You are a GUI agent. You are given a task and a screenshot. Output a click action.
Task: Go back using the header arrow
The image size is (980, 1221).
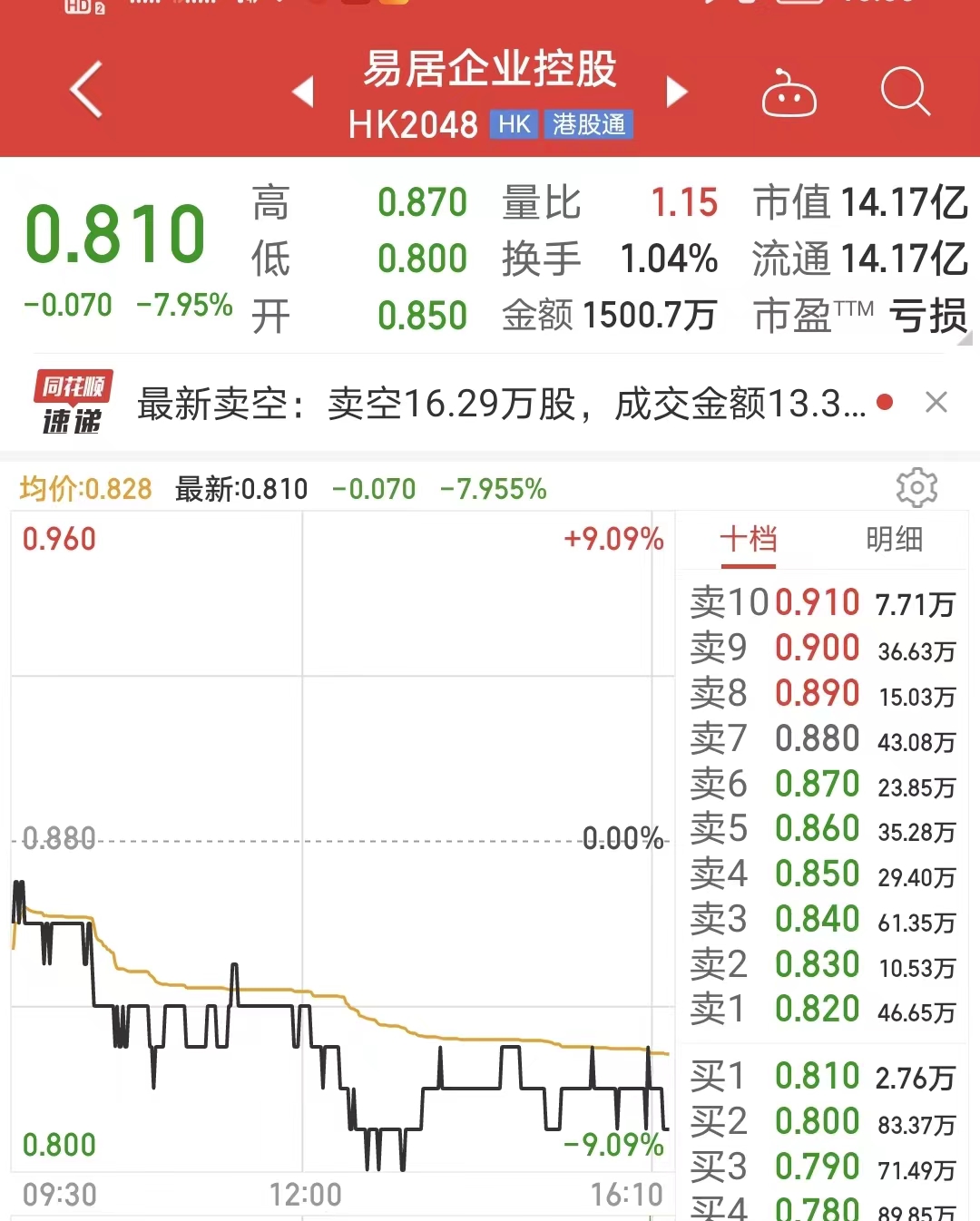(86, 90)
